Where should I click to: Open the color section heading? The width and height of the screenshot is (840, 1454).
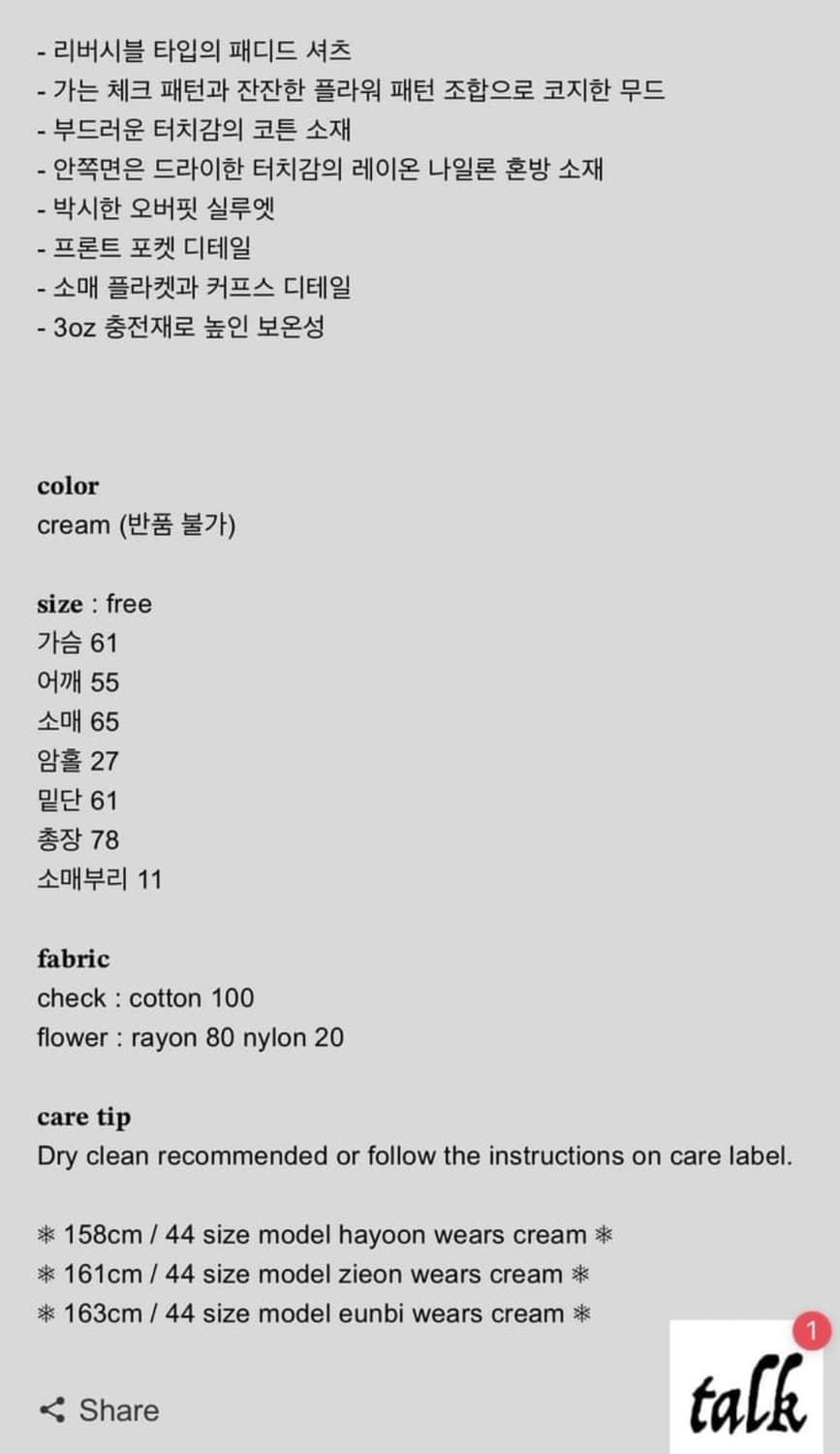tap(68, 487)
